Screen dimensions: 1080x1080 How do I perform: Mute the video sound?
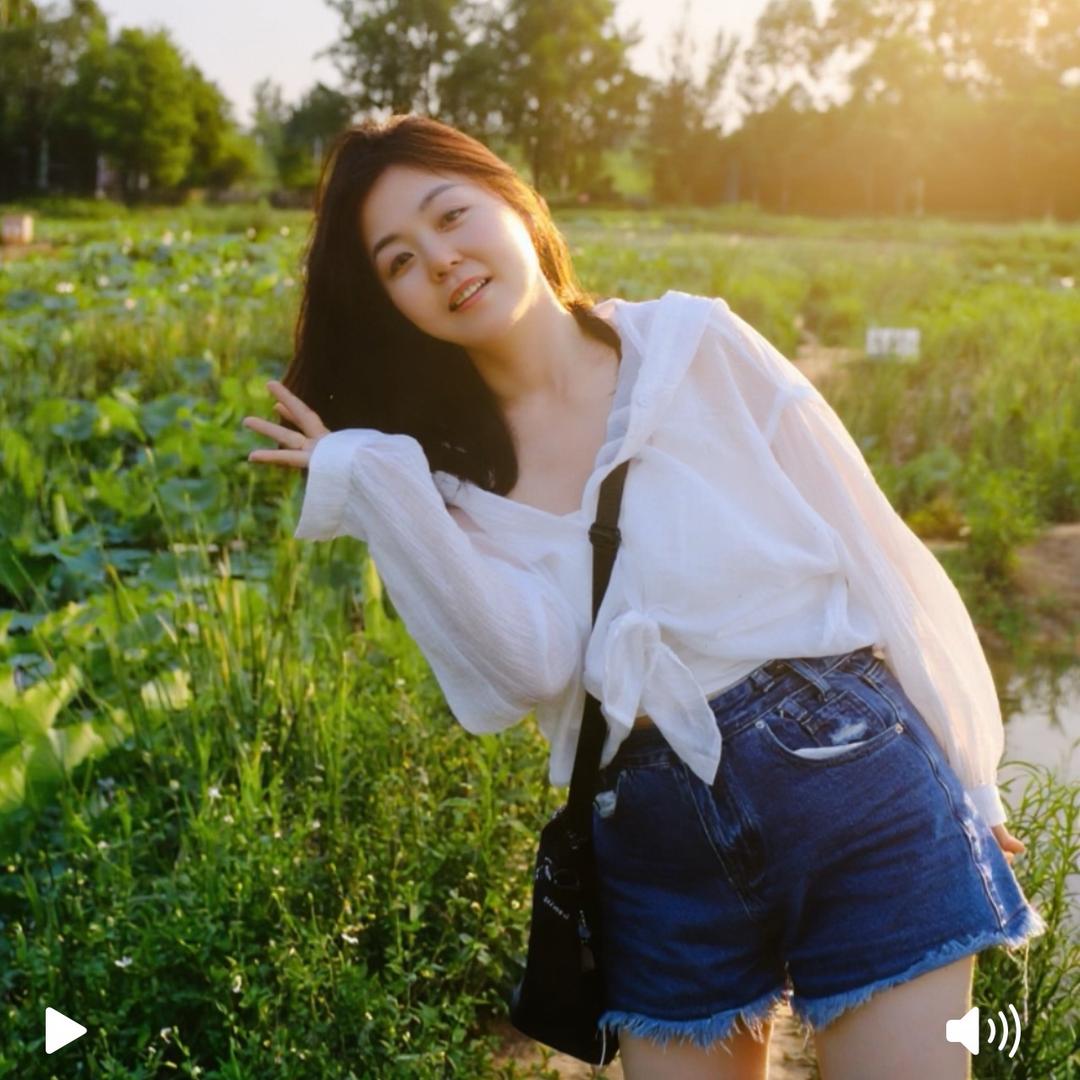[983, 1030]
